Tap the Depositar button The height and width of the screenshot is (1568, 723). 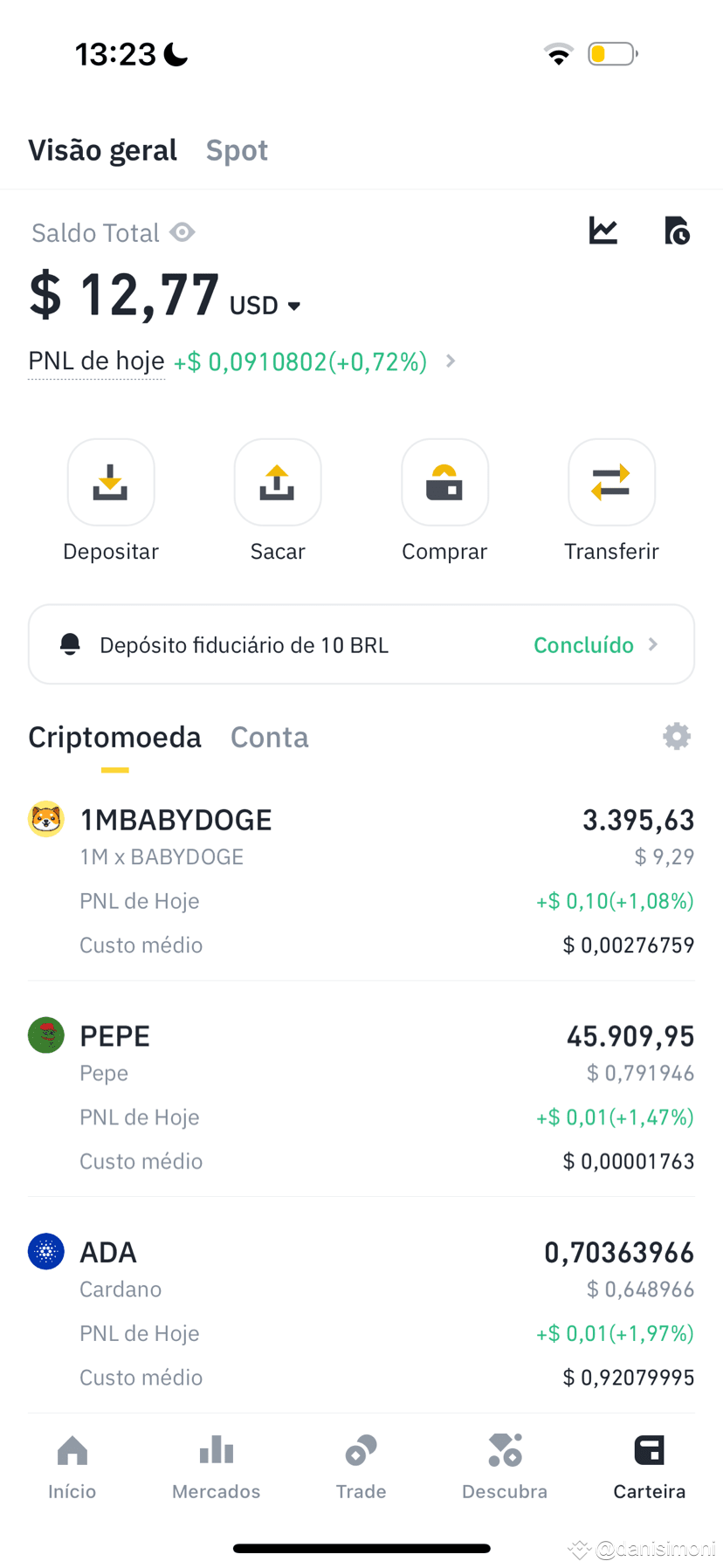(111, 501)
